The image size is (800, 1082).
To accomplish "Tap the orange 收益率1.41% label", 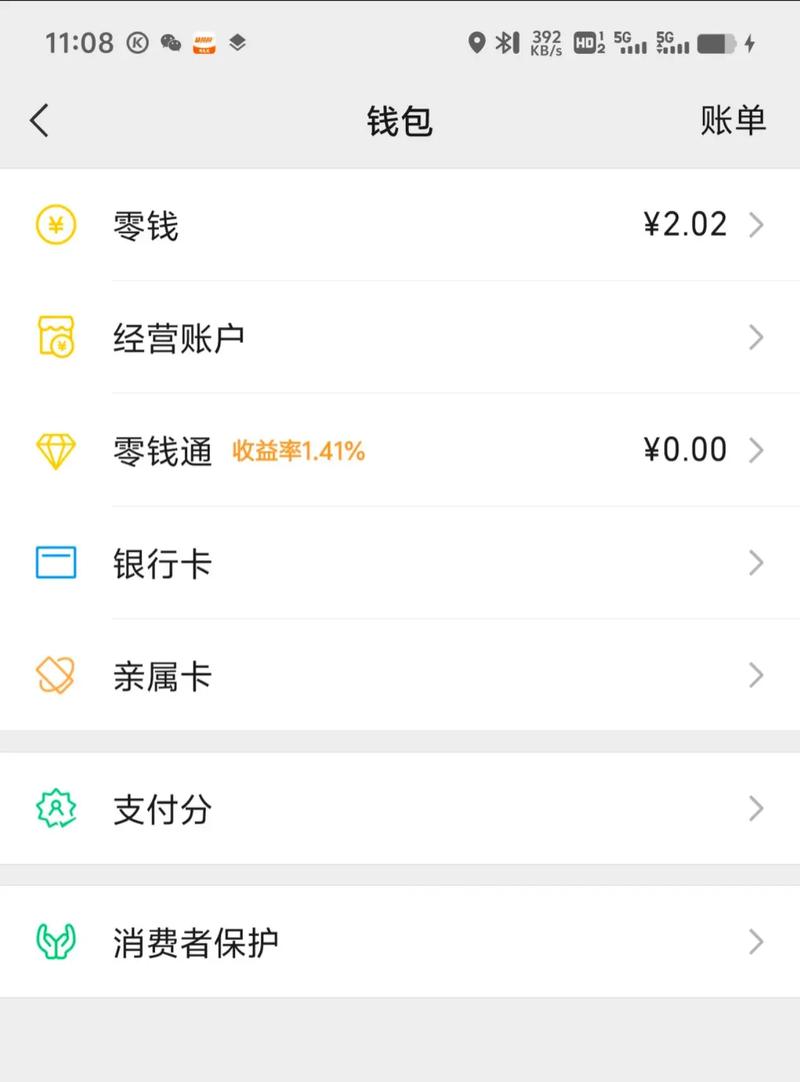I will (x=300, y=450).
